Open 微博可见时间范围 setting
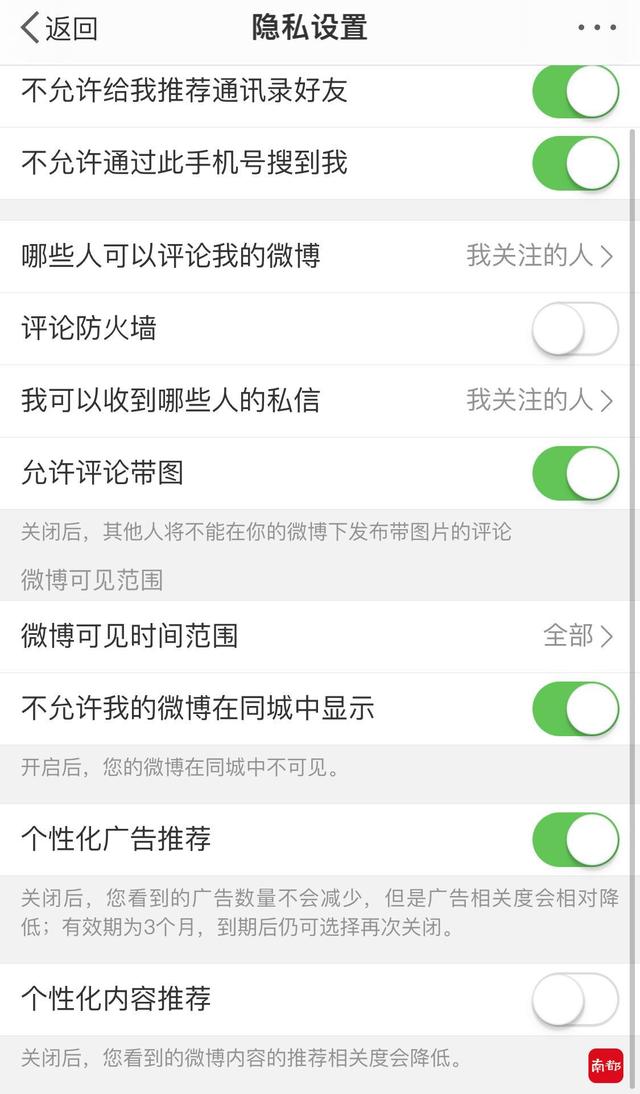The width and height of the screenshot is (640, 1094). pyautogui.click(x=320, y=636)
